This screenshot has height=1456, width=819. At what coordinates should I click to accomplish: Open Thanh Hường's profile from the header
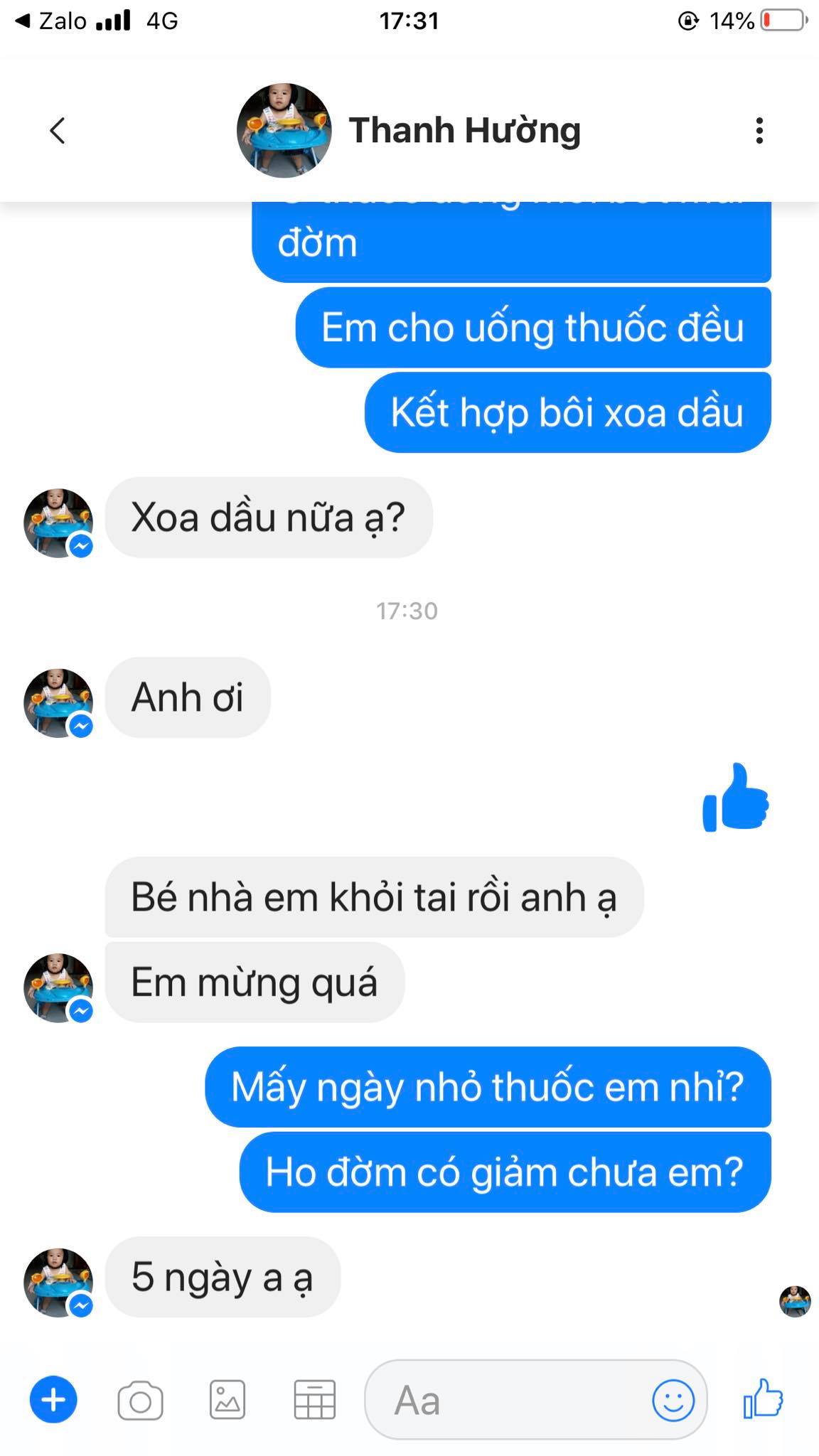click(464, 131)
